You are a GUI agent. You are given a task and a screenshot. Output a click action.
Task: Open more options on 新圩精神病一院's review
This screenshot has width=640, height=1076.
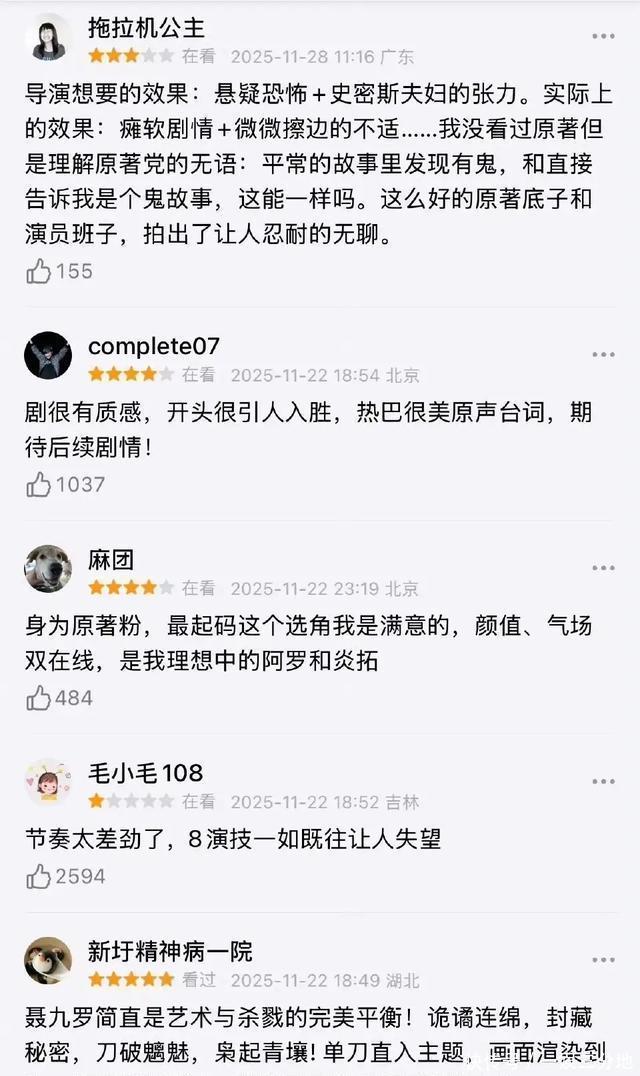coord(603,959)
